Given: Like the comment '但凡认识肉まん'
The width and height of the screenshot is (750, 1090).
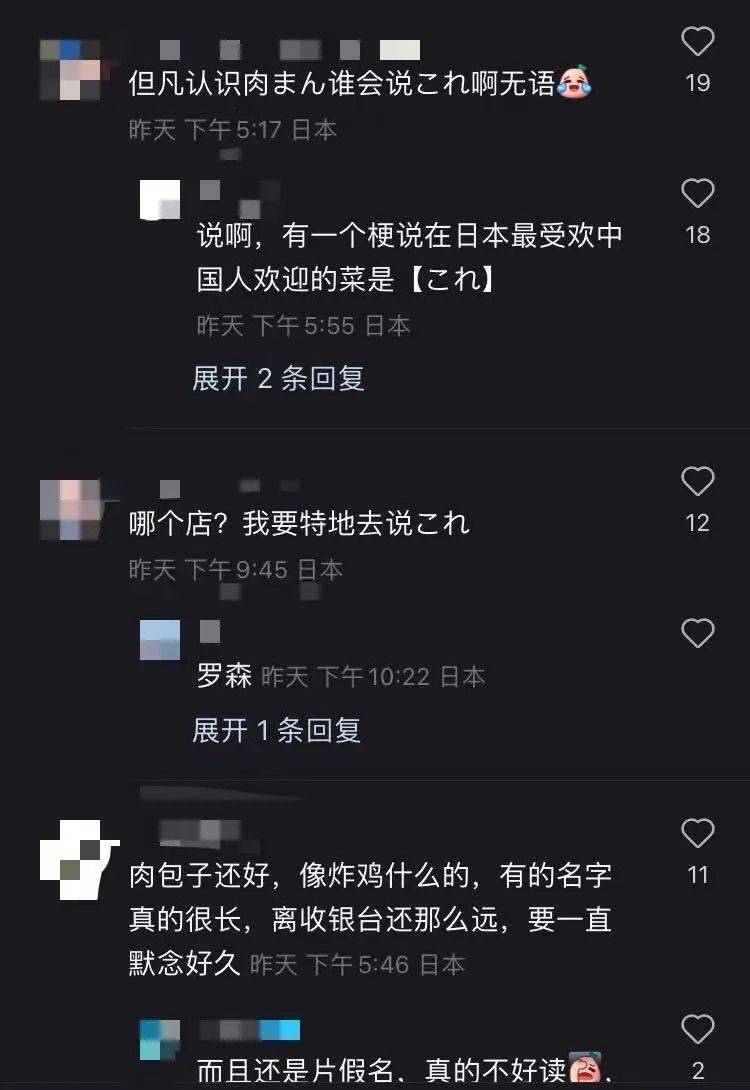Looking at the screenshot, I should pyautogui.click(x=697, y=42).
